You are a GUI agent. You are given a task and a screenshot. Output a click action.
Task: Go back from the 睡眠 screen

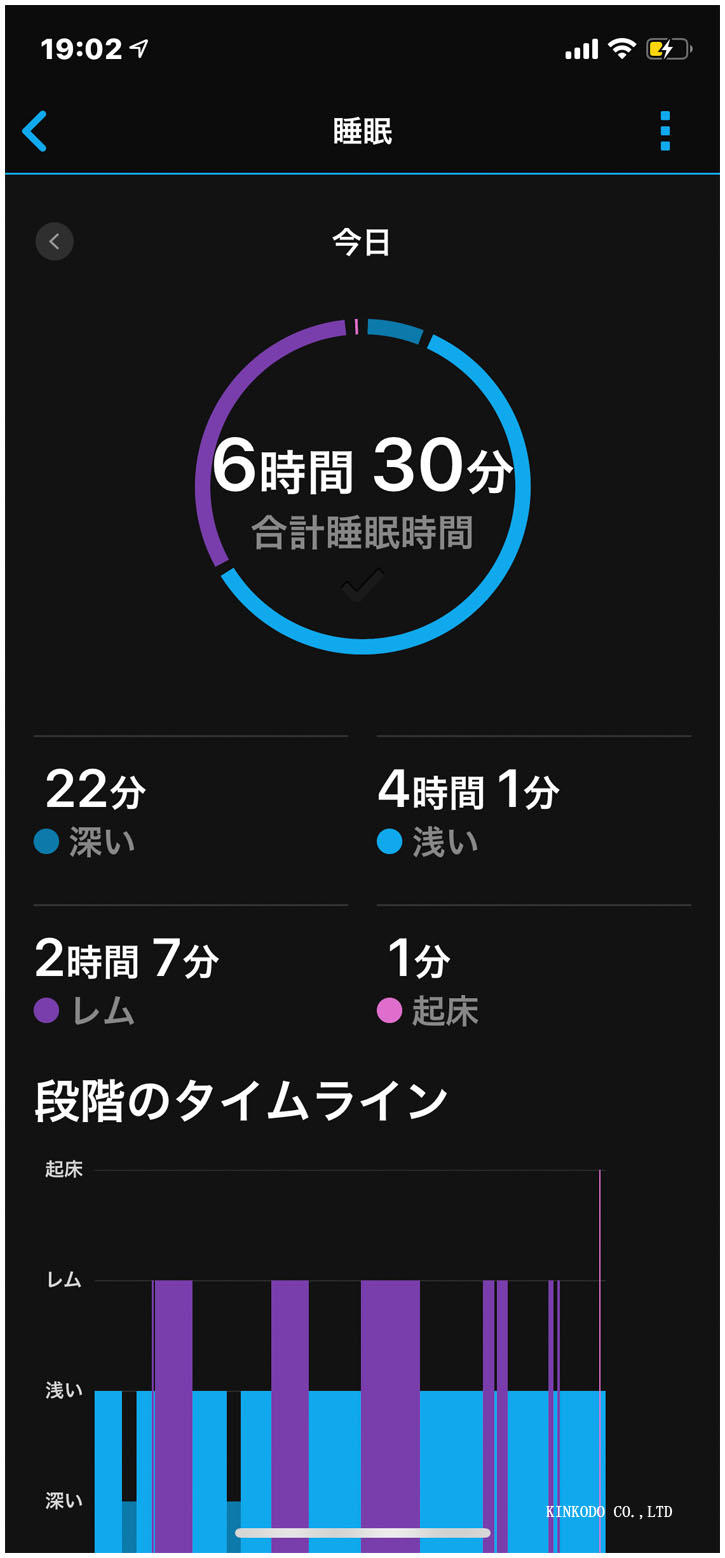35,131
